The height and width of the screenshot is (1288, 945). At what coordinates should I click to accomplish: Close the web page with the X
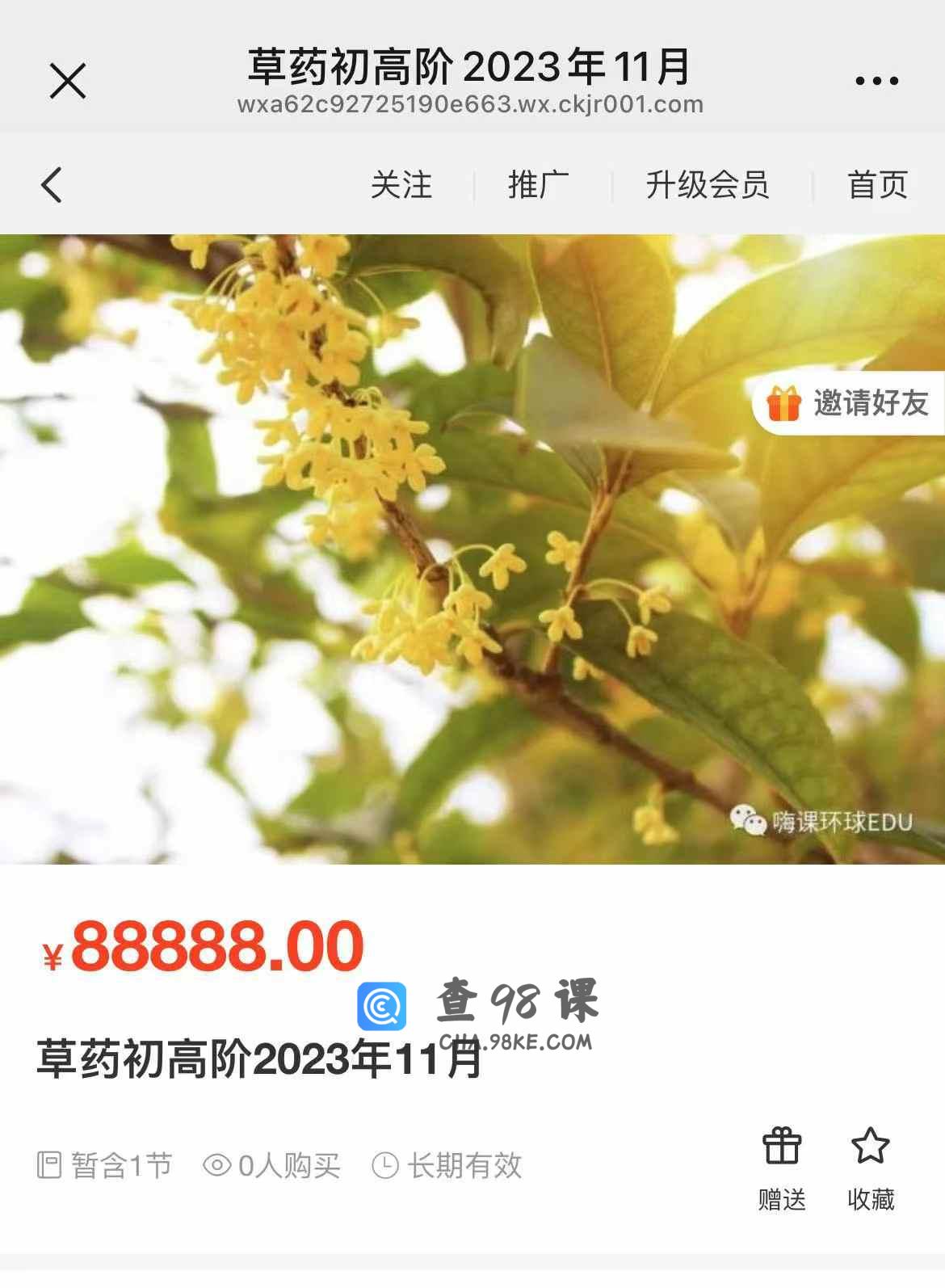pyautogui.click(x=68, y=81)
